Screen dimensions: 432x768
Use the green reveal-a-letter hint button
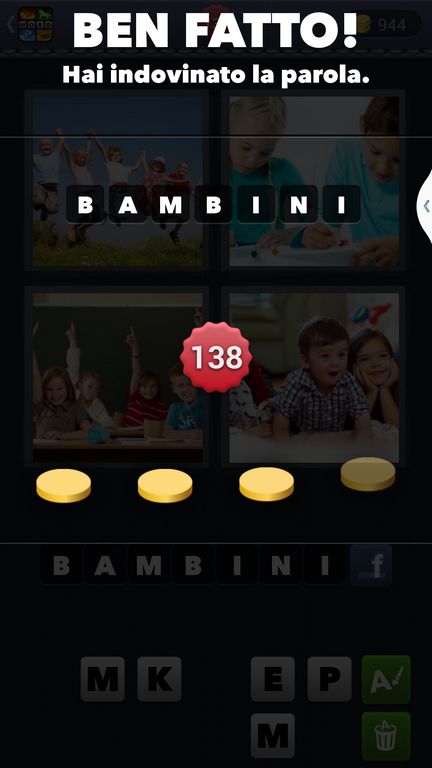(386, 679)
